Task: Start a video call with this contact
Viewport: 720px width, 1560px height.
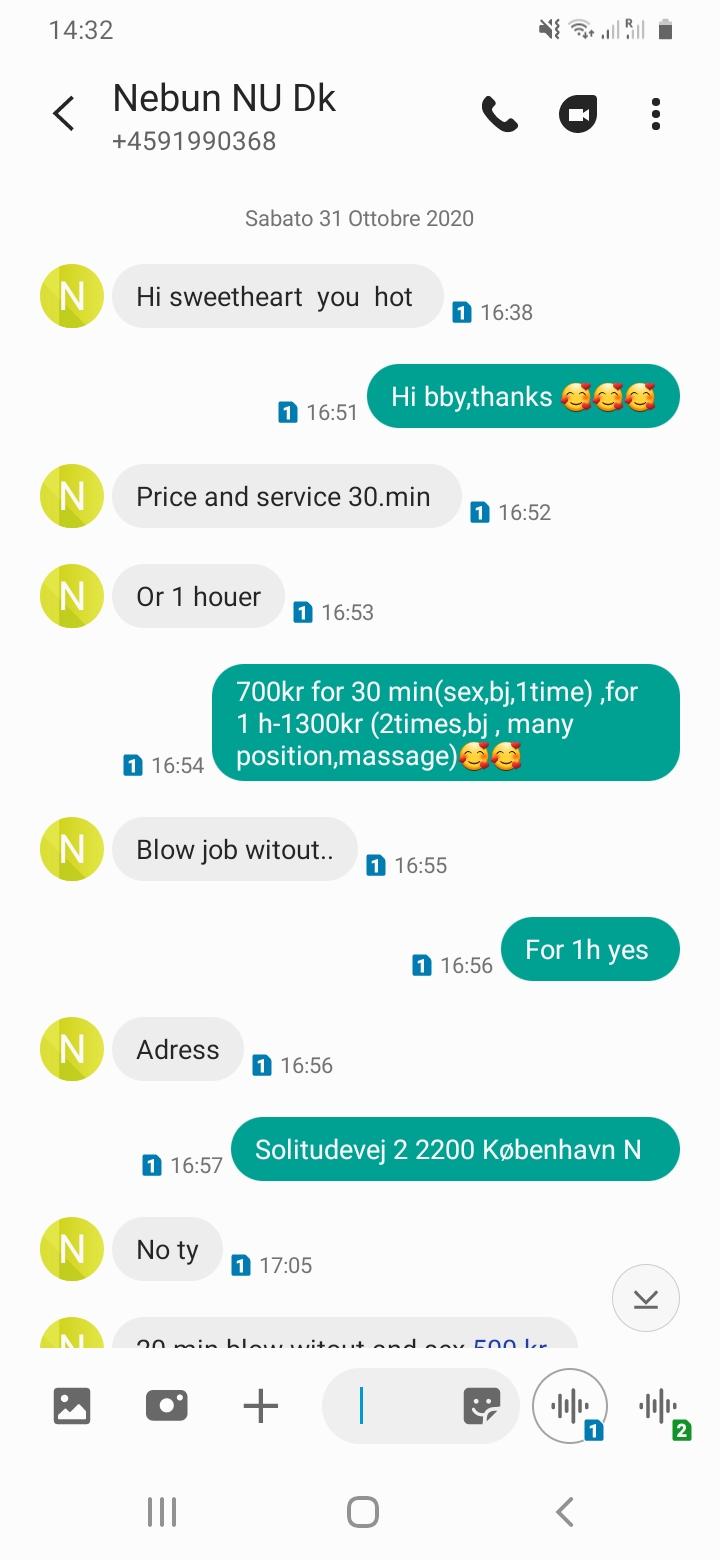Action: point(578,114)
